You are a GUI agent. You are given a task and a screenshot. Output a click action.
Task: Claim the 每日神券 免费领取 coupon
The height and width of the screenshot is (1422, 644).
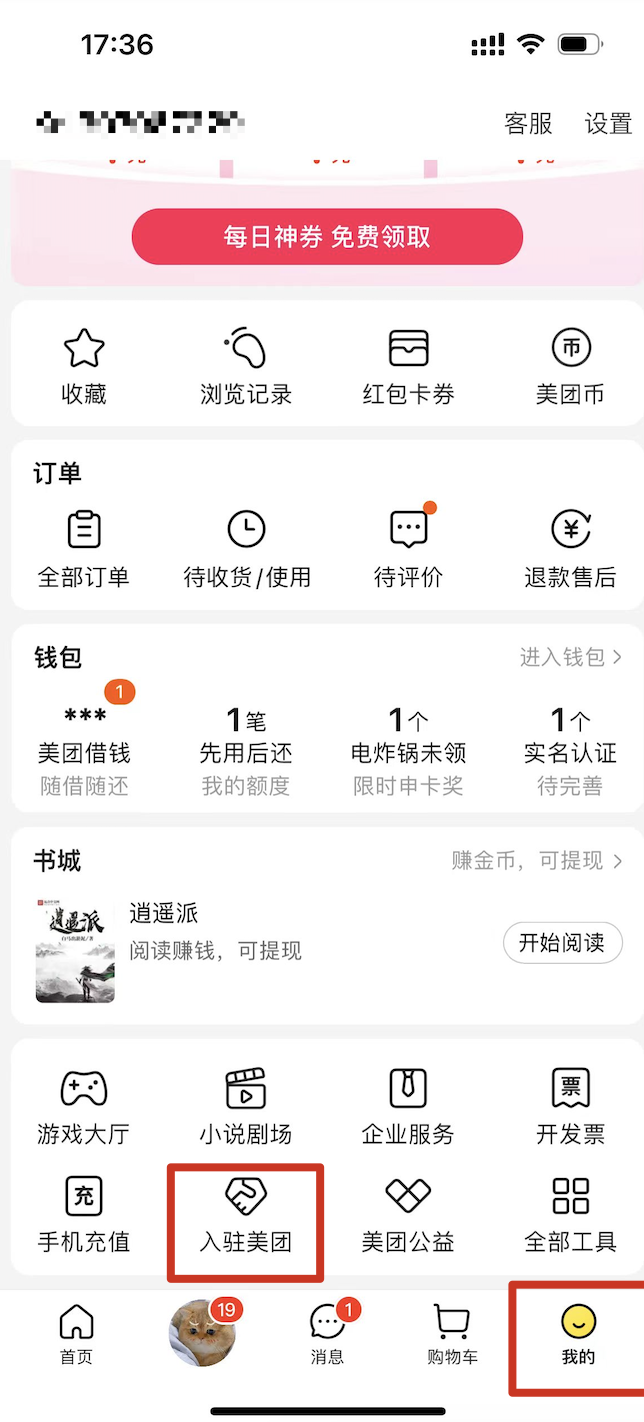tap(327, 237)
